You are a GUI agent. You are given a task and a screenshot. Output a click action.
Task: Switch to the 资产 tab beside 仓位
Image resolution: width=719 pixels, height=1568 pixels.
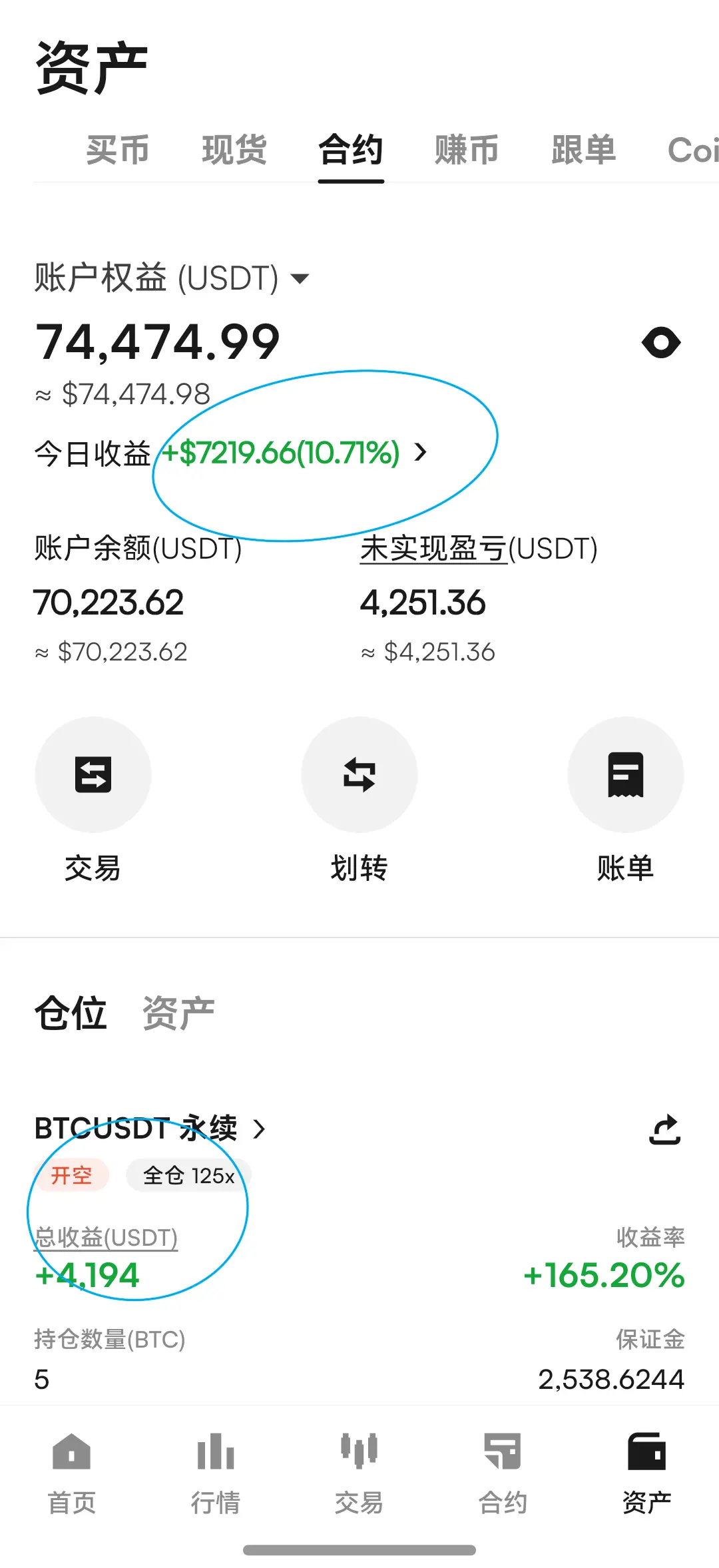click(x=178, y=1013)
